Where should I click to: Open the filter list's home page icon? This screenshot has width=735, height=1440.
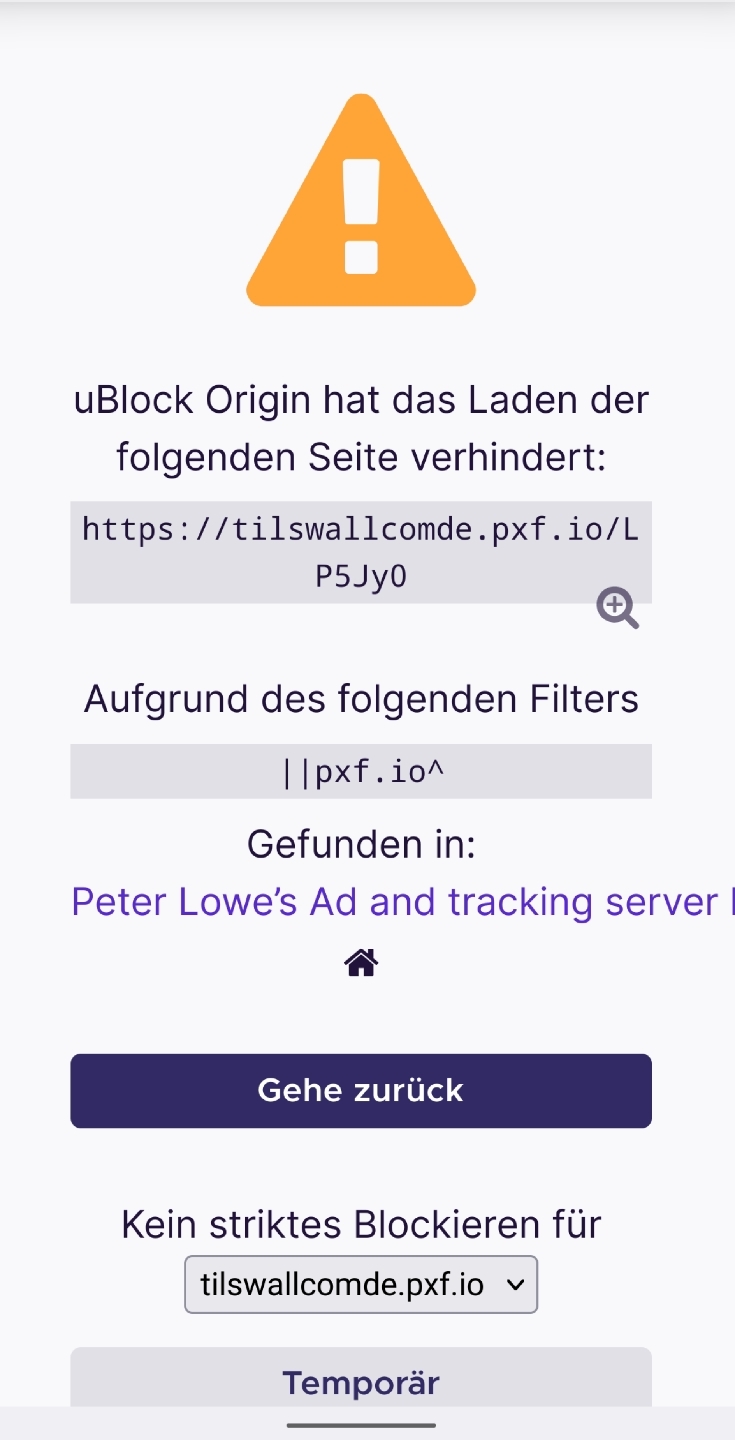pos(361,963)
